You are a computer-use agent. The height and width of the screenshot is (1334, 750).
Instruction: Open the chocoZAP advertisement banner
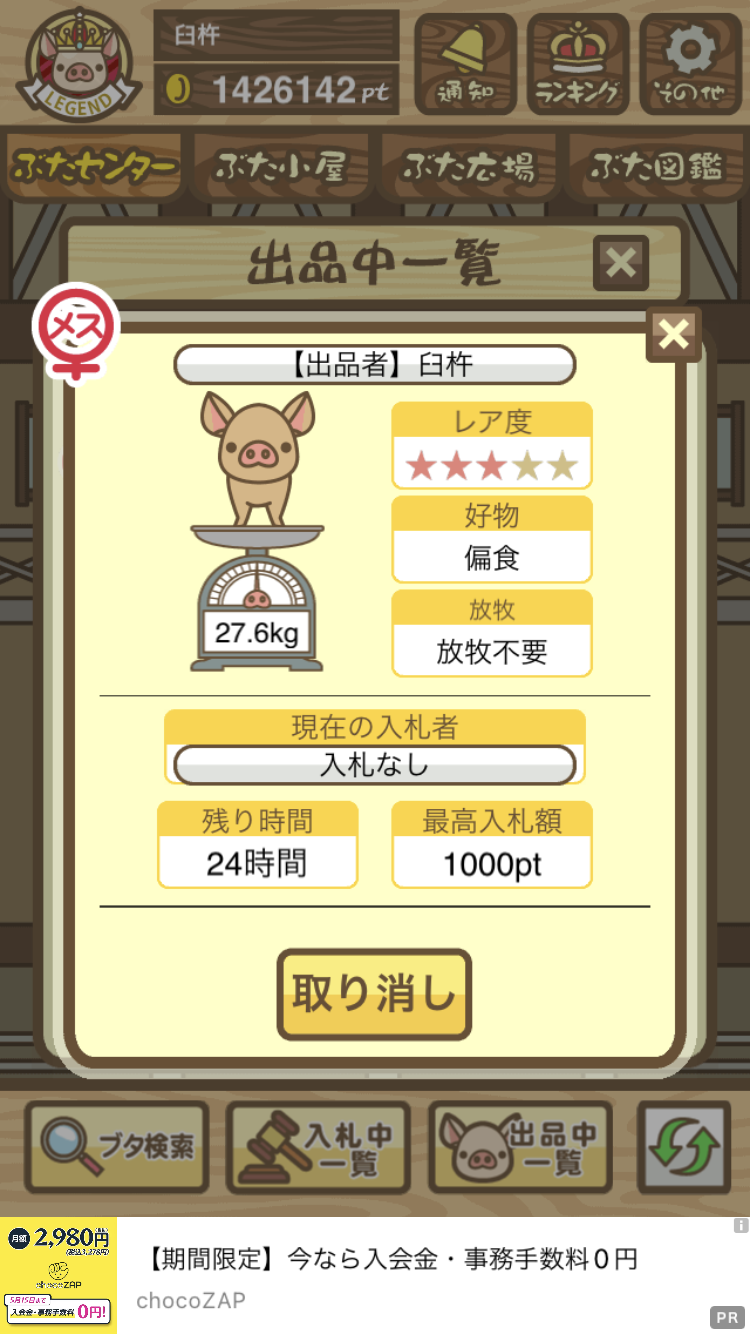pyautogui.click(x=375, y=1275)
